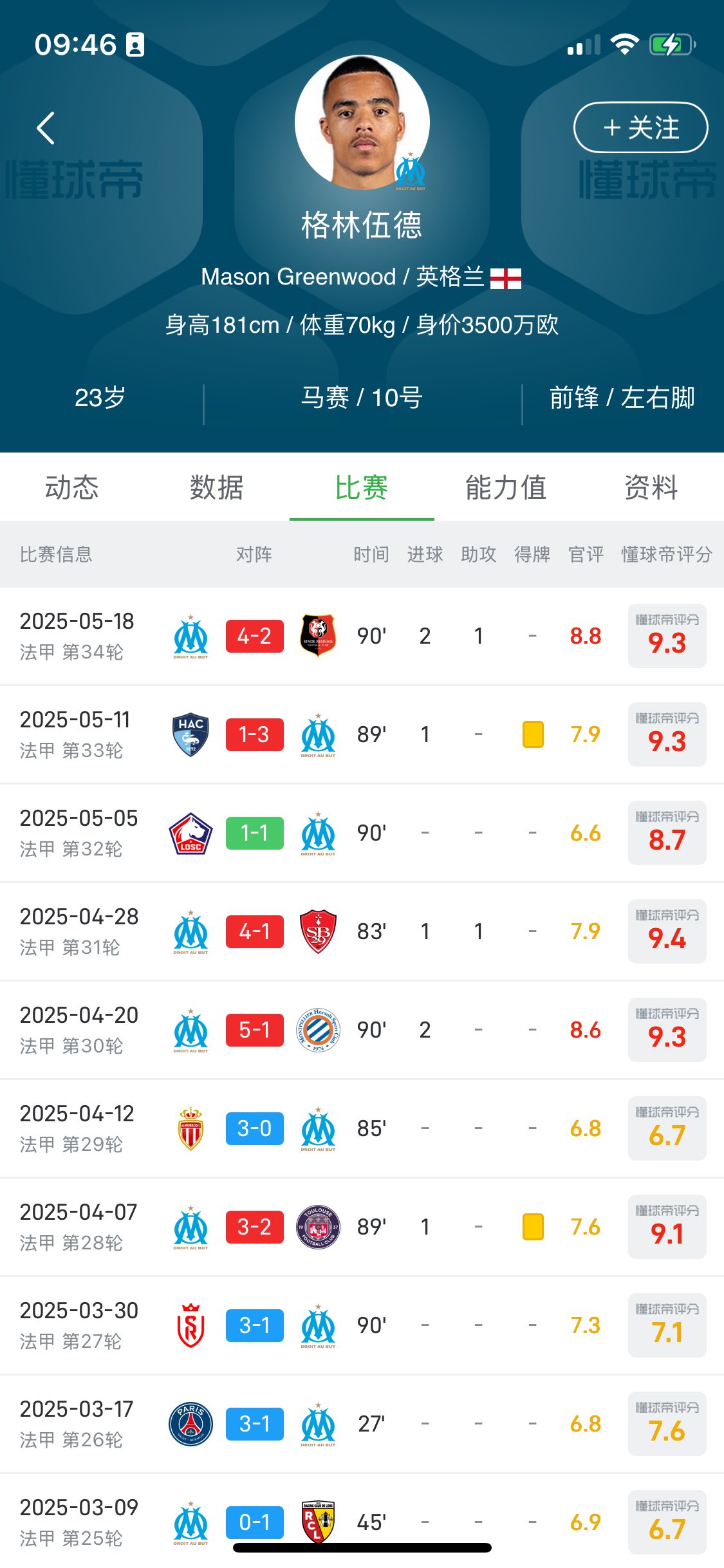Open the 2025-05-05 match against Lille
The width and height of the screenshot is (724, 1568).
tap(362, 833)
